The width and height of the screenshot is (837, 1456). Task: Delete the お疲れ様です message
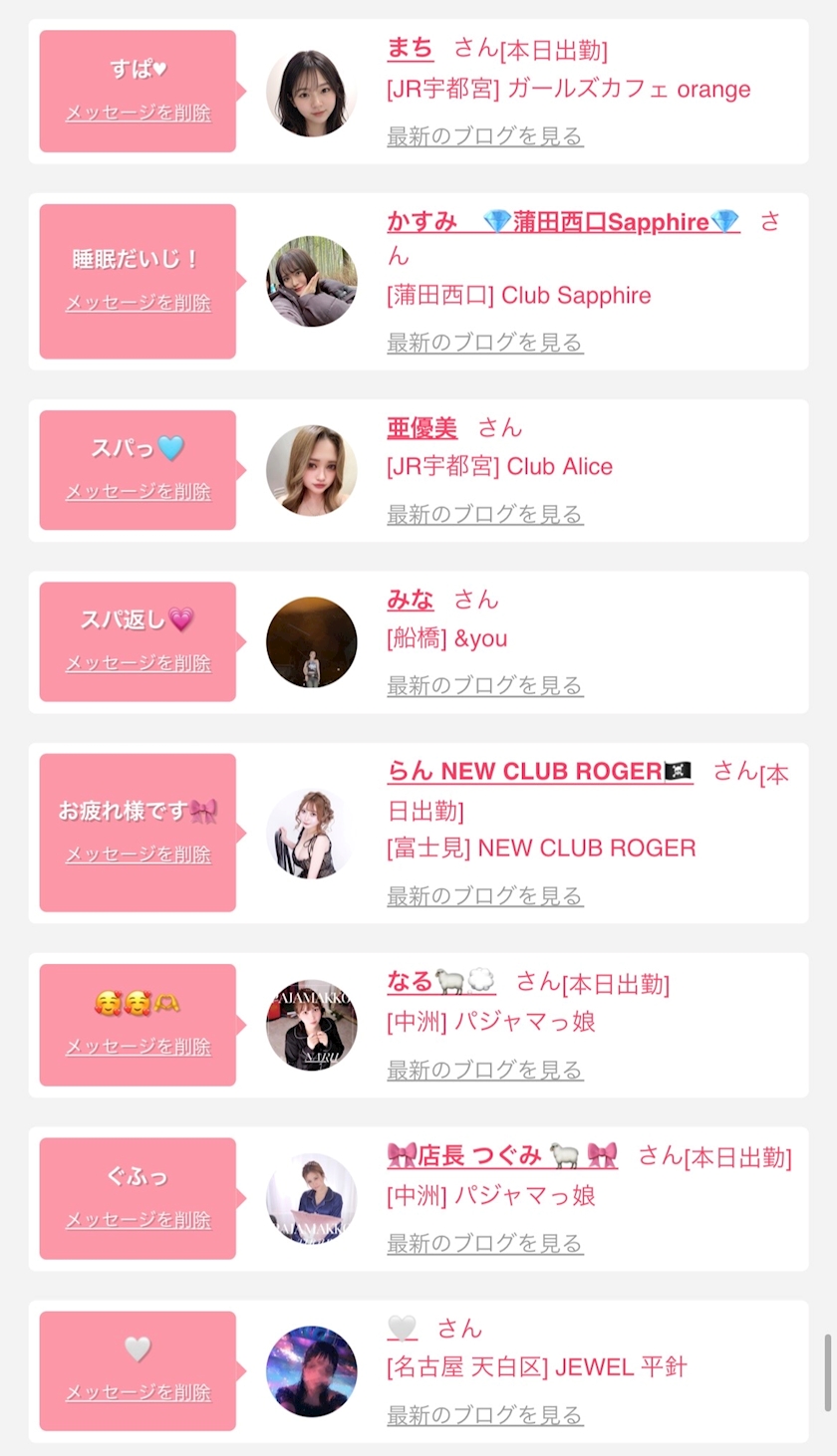(x=139, y=854)
